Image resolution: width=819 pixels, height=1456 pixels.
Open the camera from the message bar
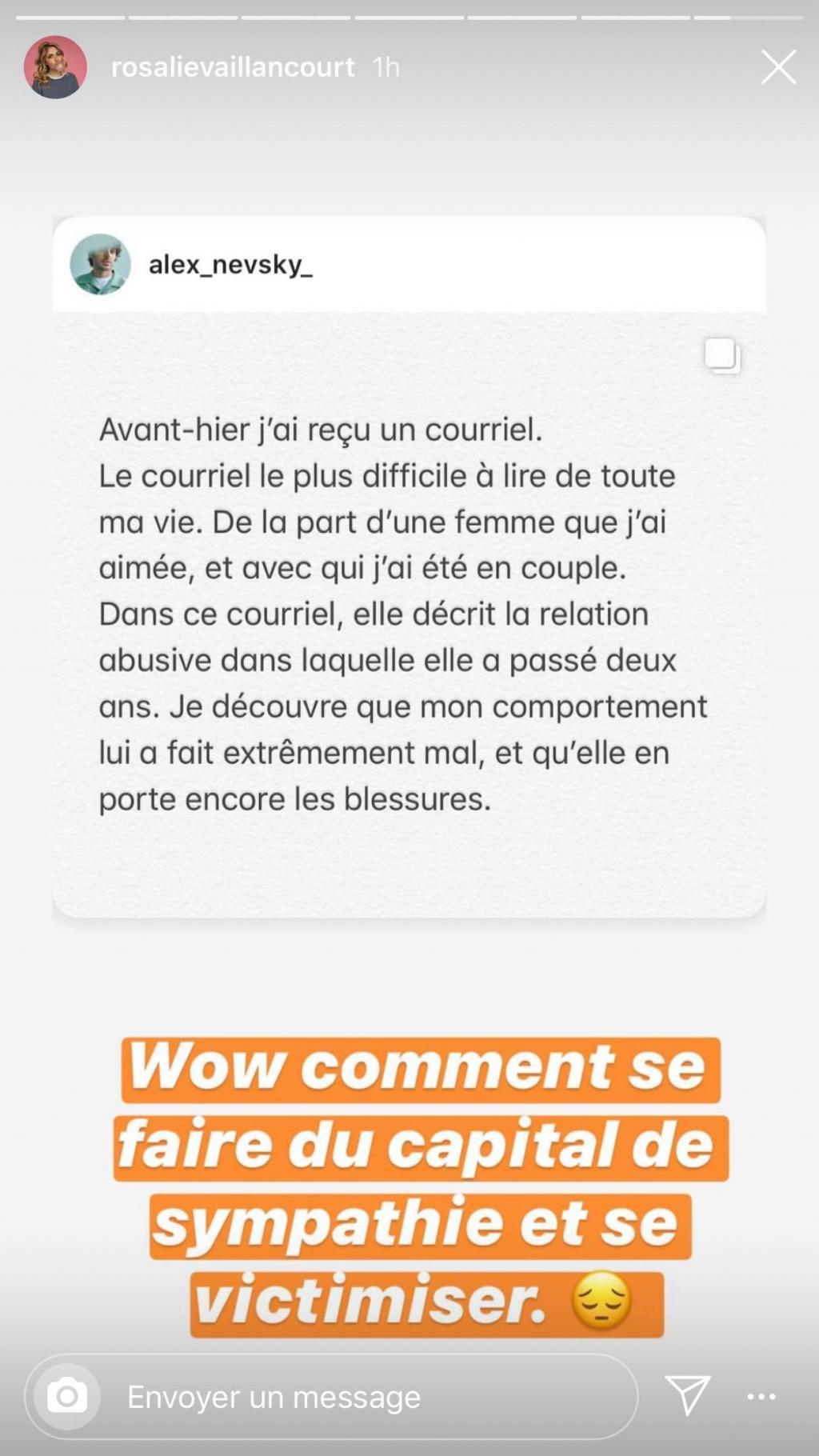(67, 1396)
